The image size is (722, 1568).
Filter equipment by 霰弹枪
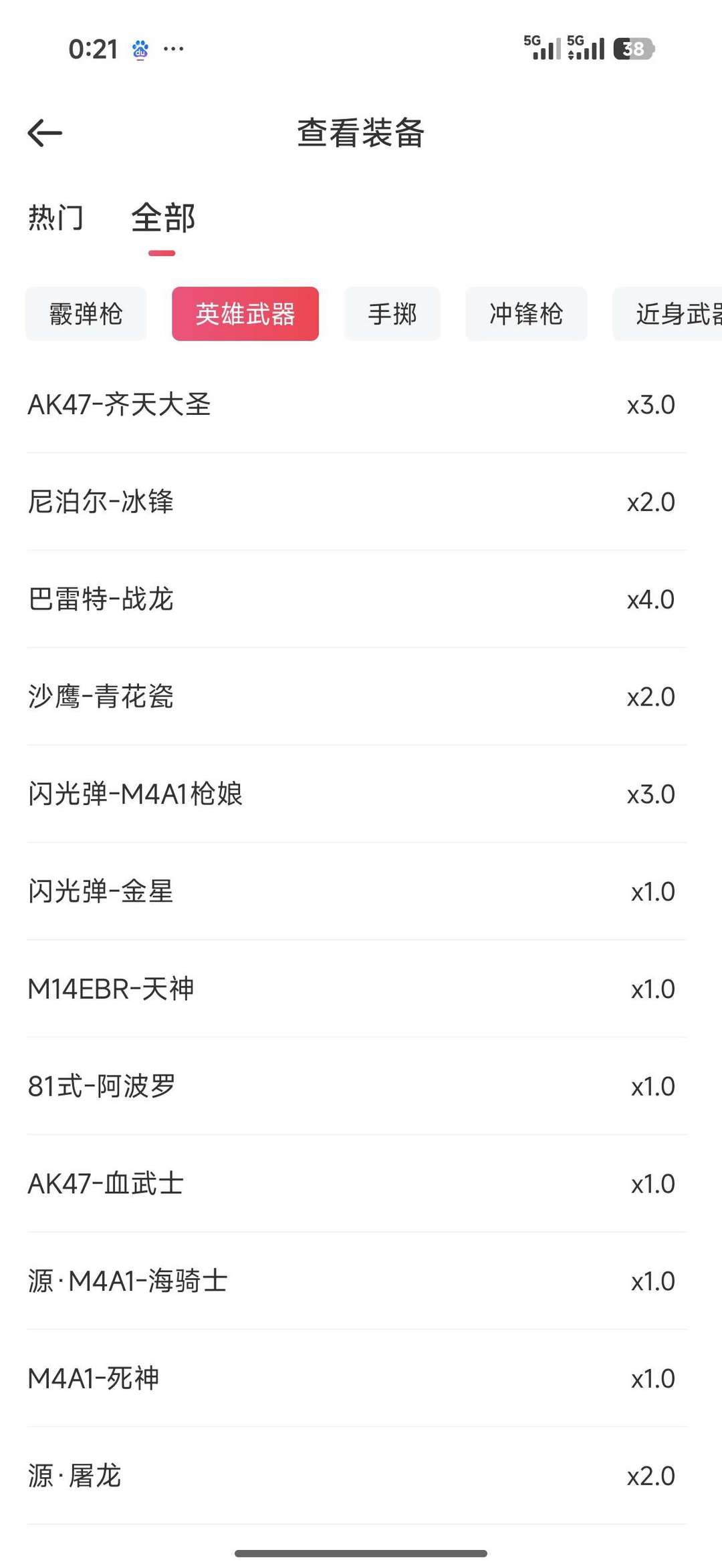coord(86,314)
